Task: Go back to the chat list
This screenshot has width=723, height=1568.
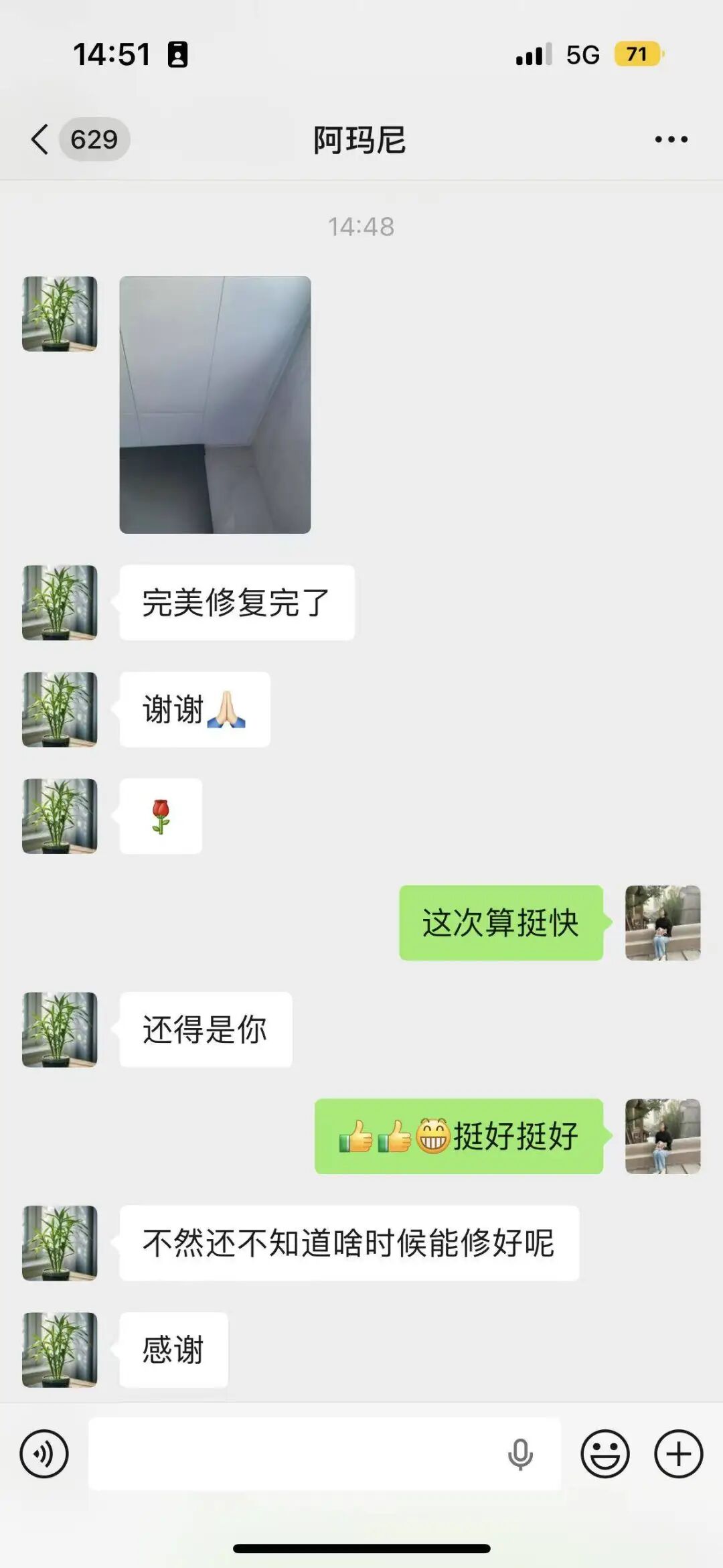Action: click(42, 139)
